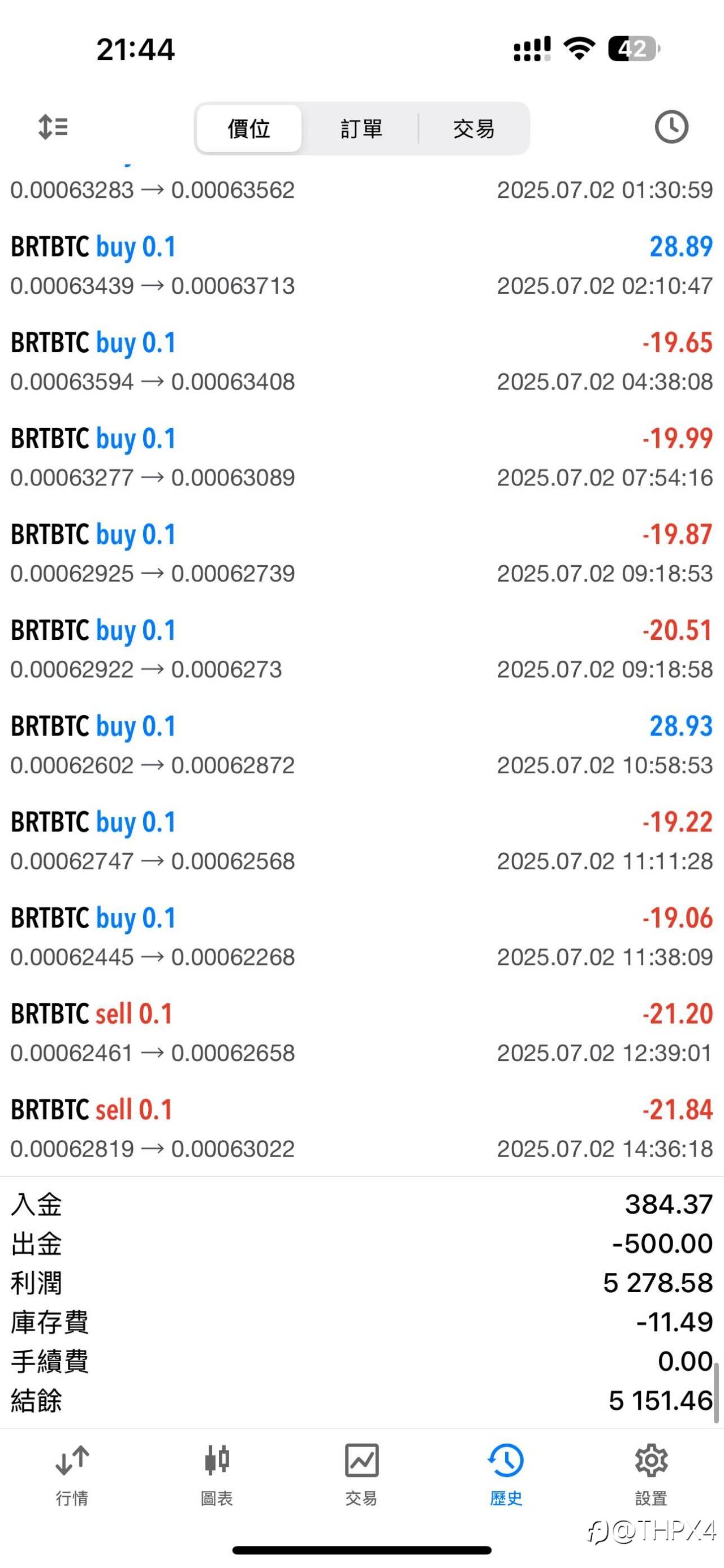The image size is (724, 1568).
Task: Open the BRTBTC buy trade closed at 11:11:28
Action: tap(361, 841)
